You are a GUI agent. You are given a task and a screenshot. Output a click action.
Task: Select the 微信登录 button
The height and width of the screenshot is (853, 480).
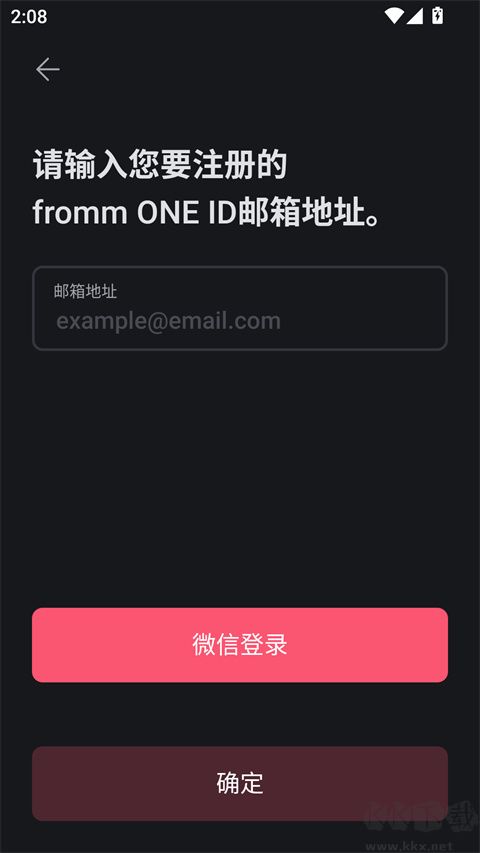pyautogui.click(x=240, y=645)
